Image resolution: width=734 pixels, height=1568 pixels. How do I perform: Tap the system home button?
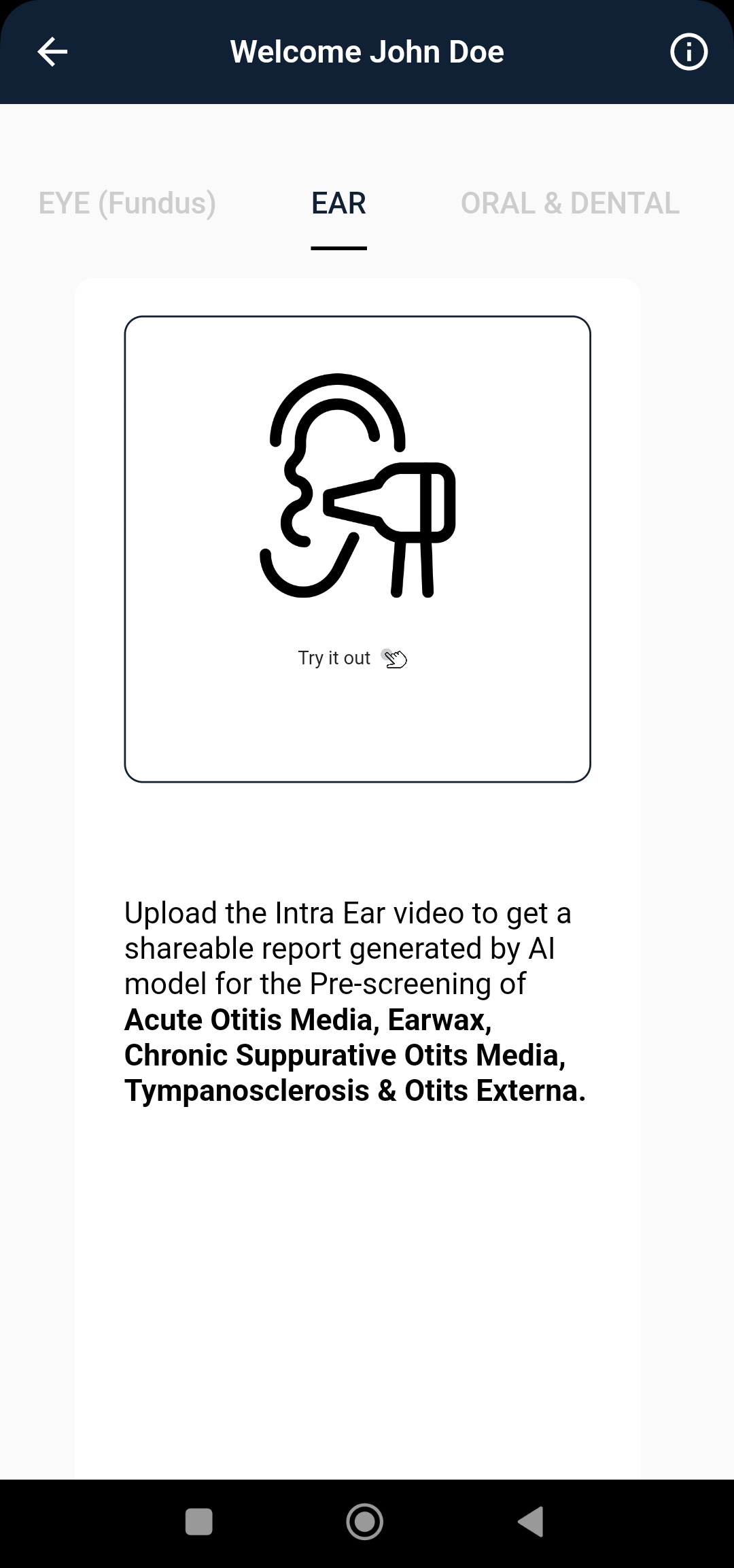coord(365,1521)
